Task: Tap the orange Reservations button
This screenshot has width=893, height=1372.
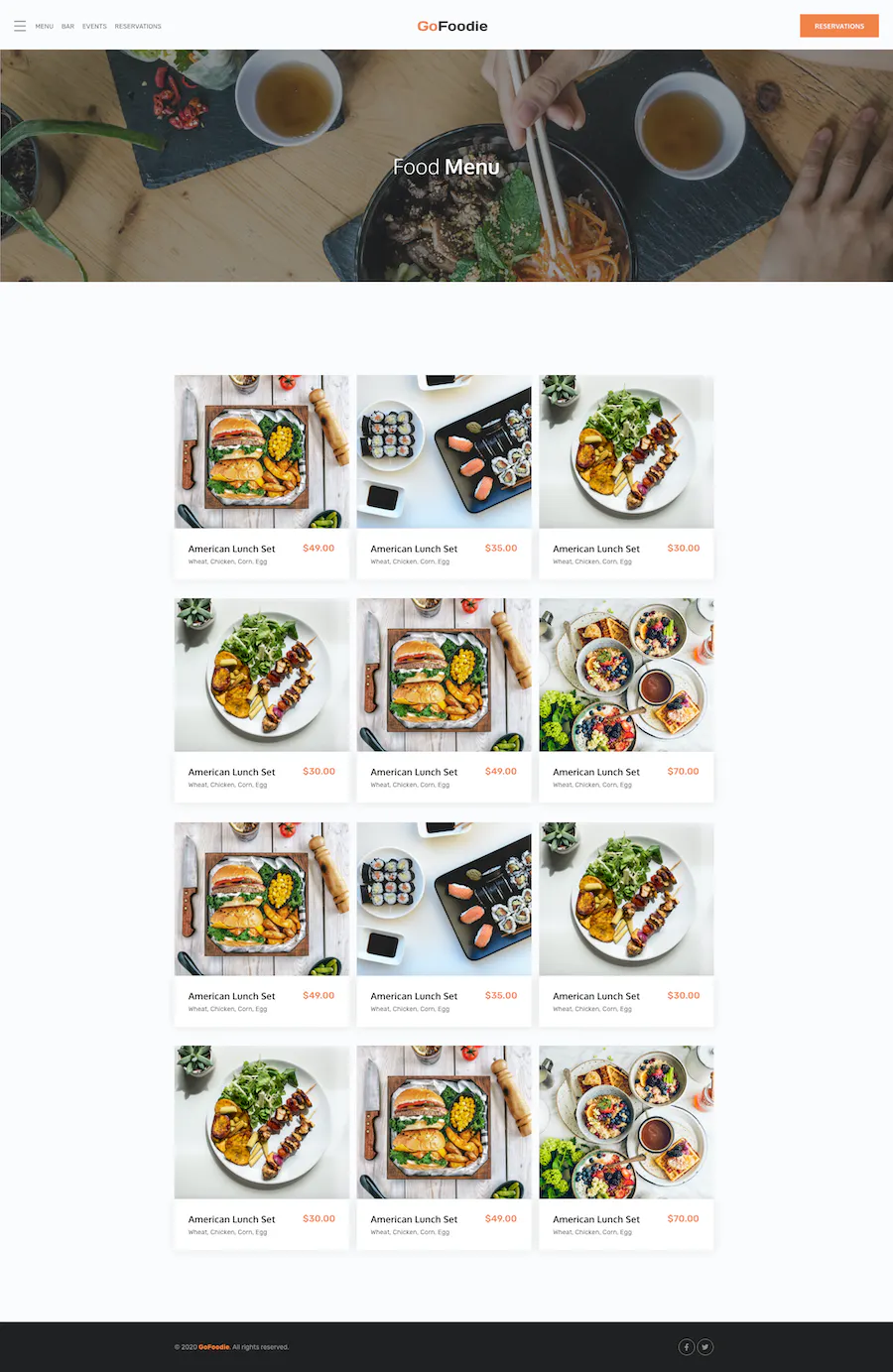Action: (838, 26)
